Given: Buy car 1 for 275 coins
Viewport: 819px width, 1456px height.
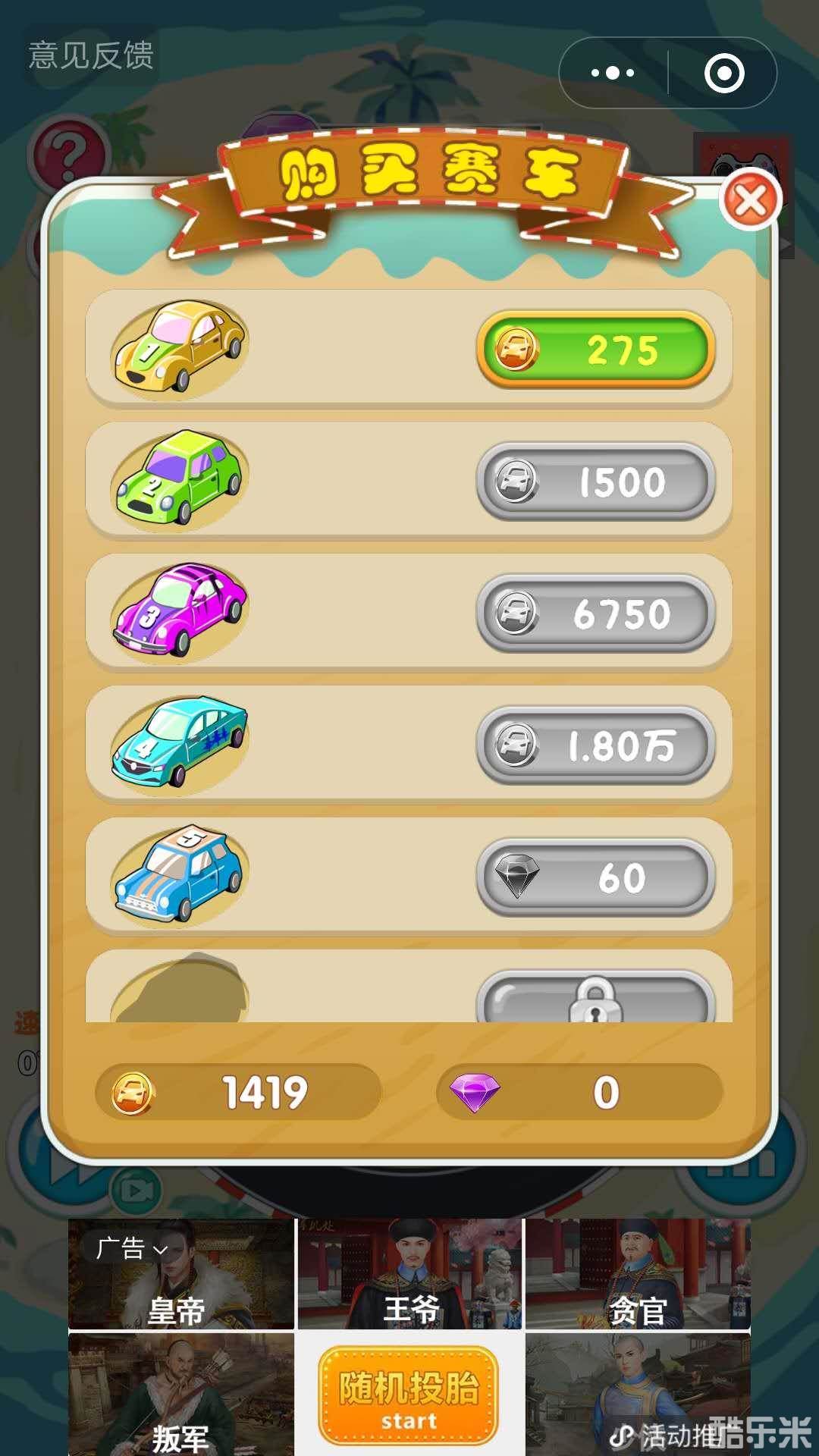Looking at the screenshot, I should point(595,350).
